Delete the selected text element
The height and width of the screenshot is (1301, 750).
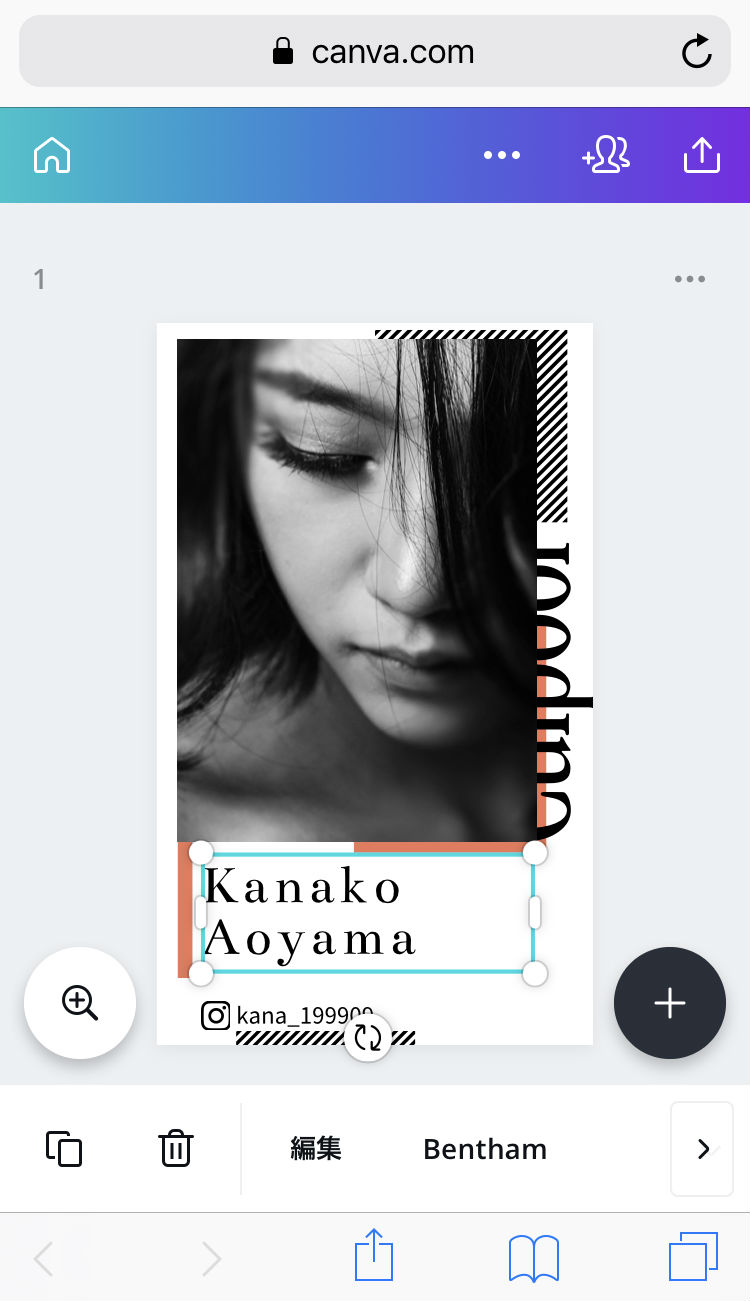pos(175,1148)
